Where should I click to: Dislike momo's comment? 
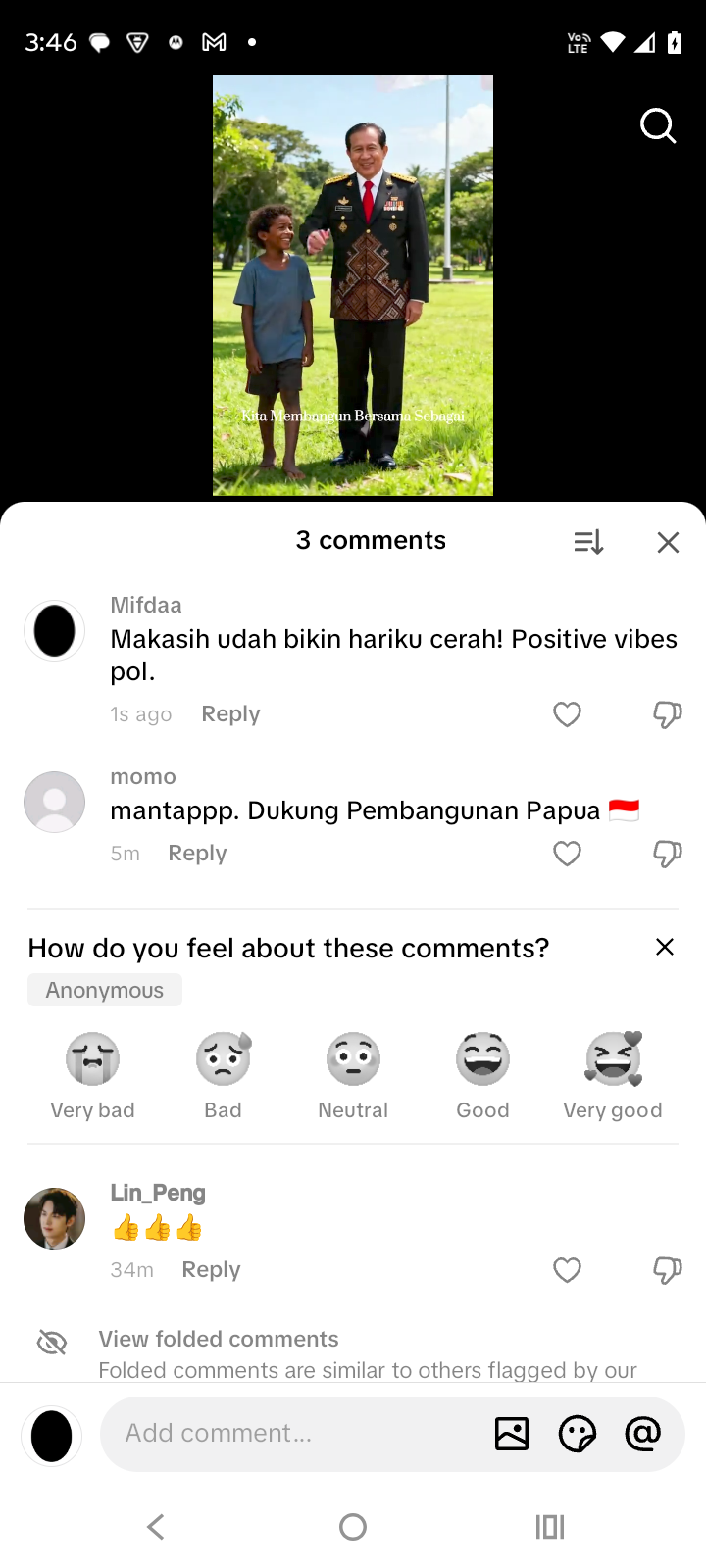667,854
